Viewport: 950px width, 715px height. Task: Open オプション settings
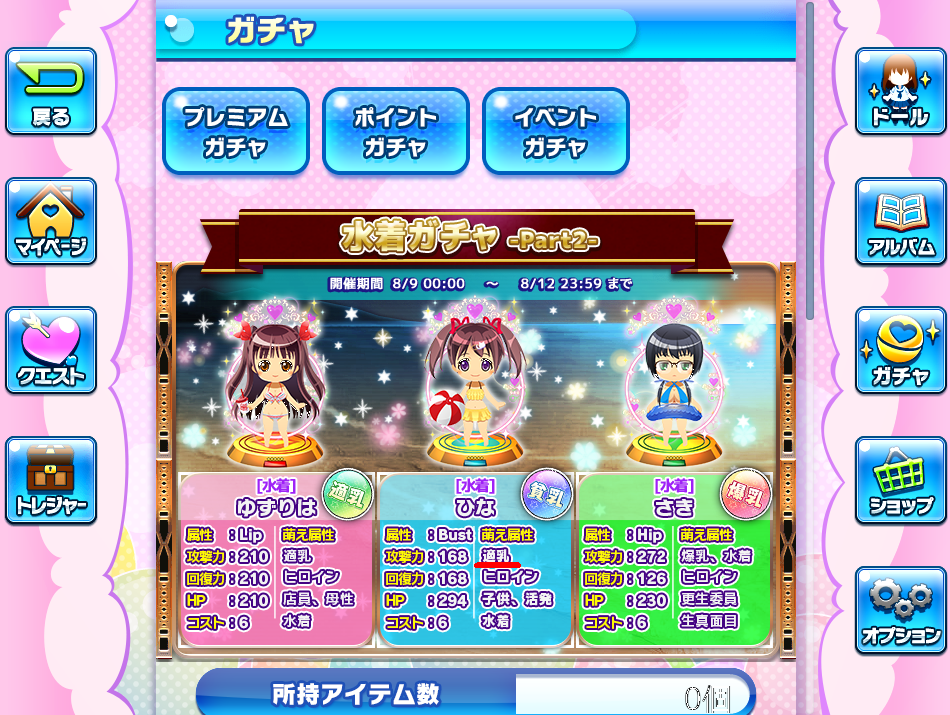coord(900,610)
